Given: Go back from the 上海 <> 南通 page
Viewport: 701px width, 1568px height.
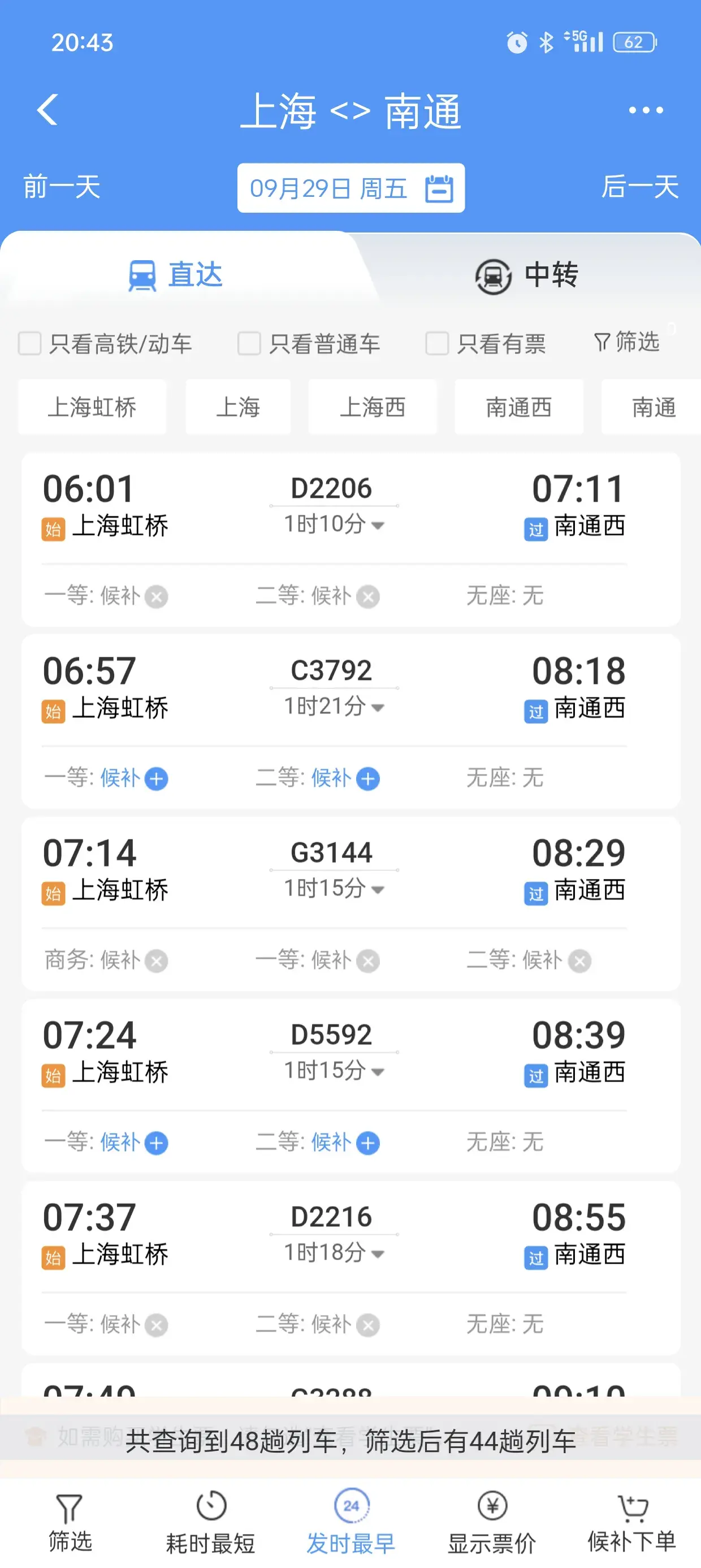Looking at the screenshot, I should [x=47, y=110].
